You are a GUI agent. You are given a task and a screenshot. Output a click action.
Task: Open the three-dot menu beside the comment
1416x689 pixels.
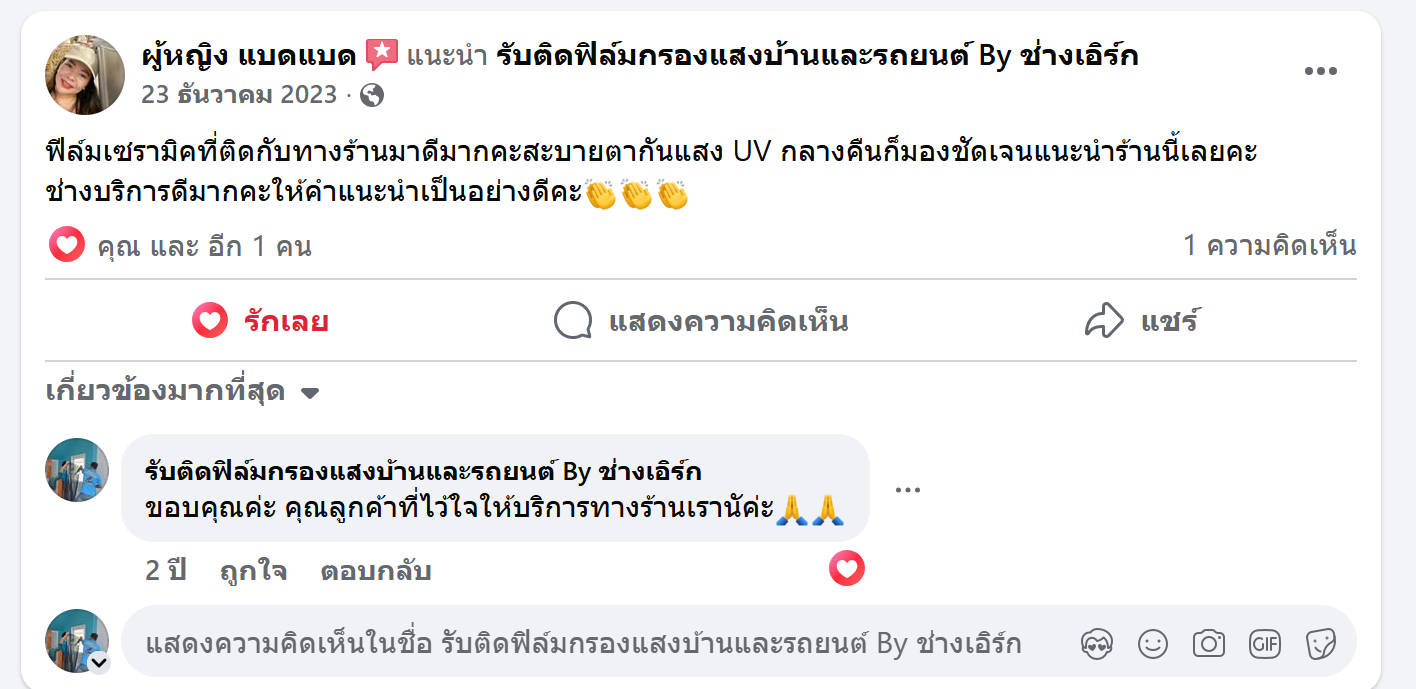coord(907,489)
